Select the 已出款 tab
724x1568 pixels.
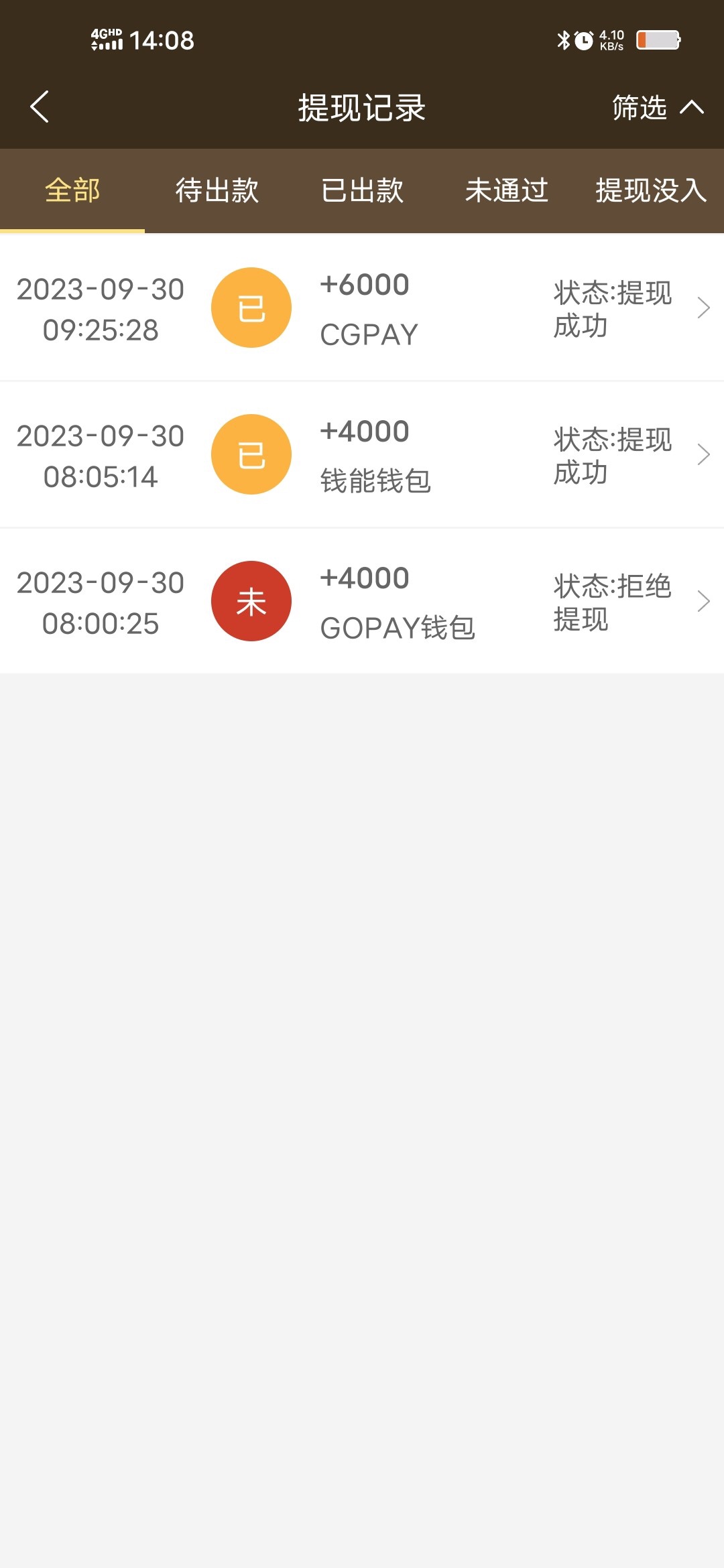(x=362, y=190)
